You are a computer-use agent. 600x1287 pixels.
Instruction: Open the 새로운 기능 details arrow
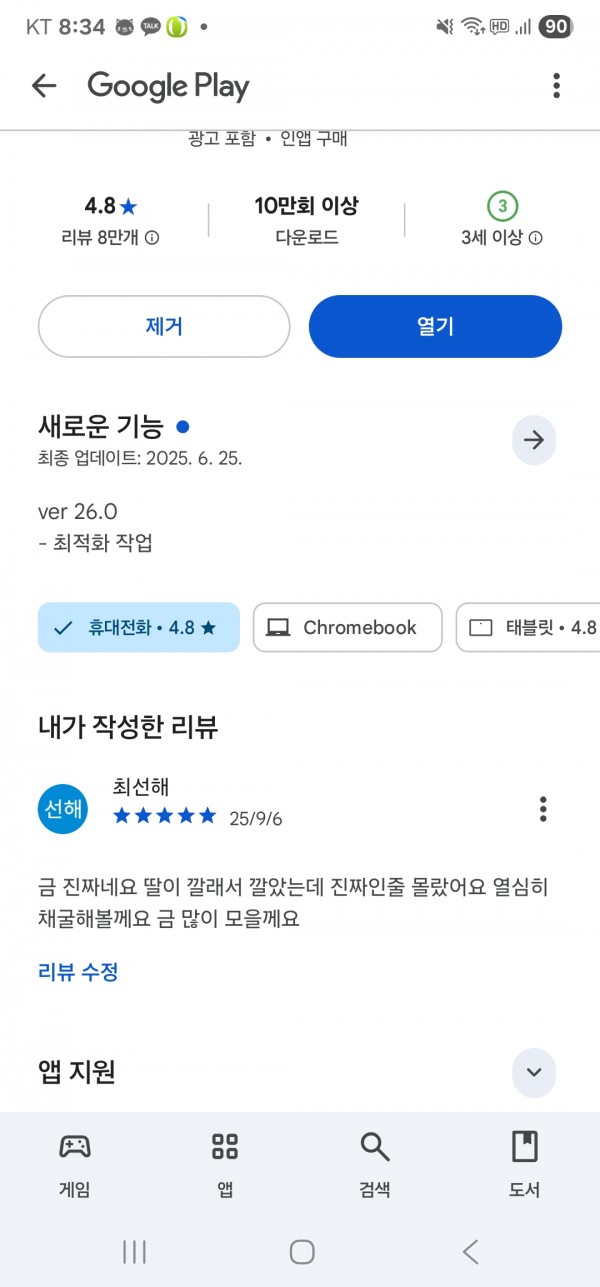(533, 440)
